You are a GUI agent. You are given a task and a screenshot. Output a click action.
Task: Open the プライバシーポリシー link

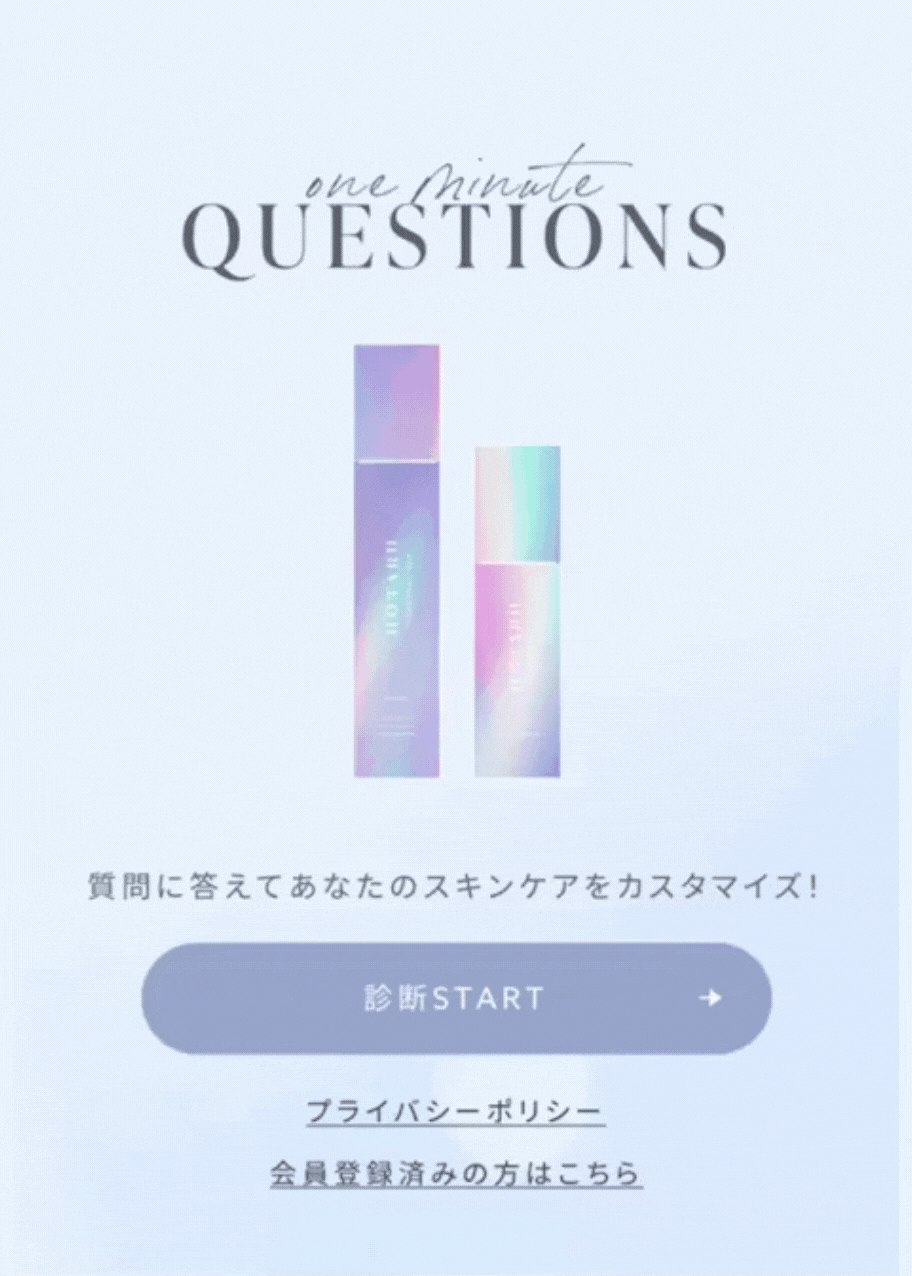point(456,1111)
